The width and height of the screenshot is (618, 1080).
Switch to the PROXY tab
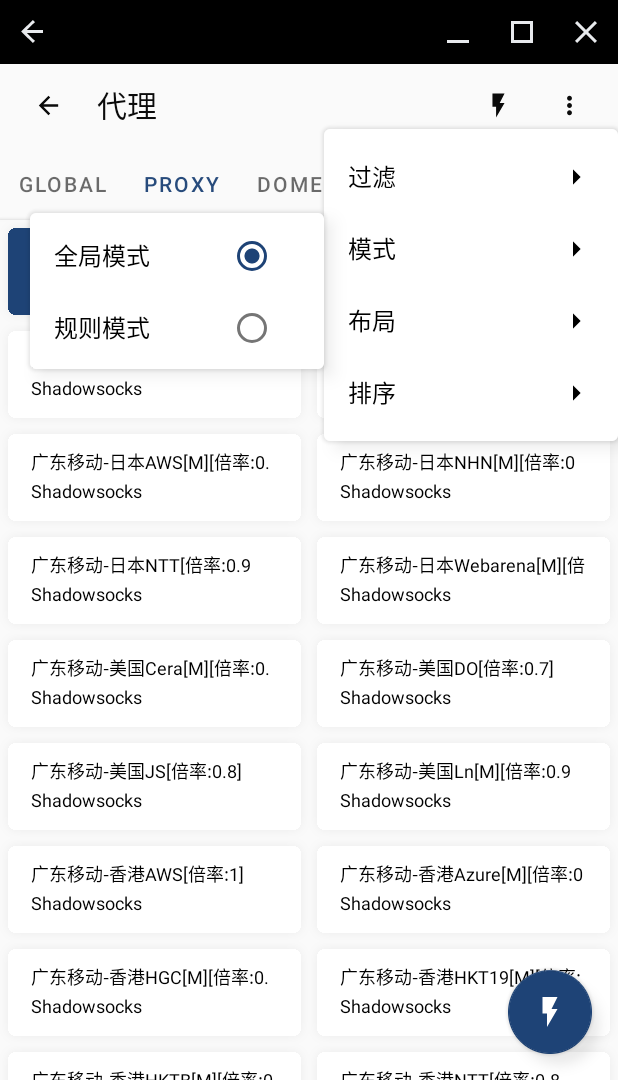click(182, 185)
